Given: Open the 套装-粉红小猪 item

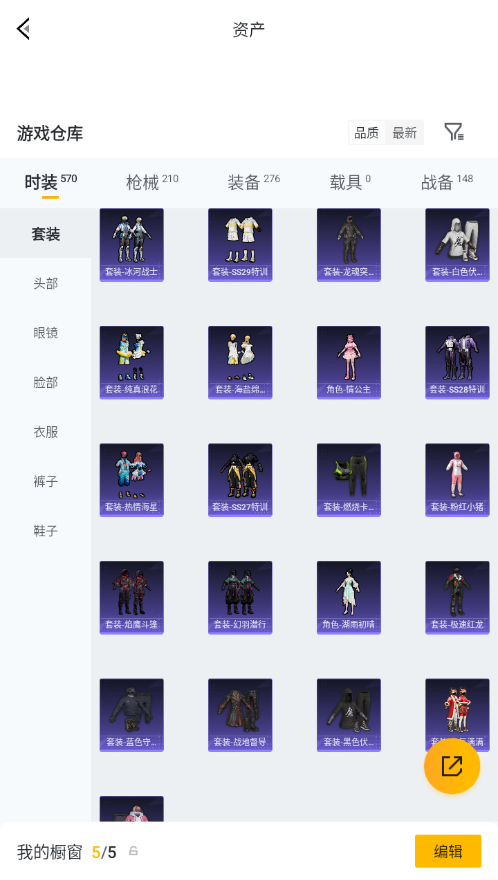Looking at the screenshot, I should pos(457,480).
